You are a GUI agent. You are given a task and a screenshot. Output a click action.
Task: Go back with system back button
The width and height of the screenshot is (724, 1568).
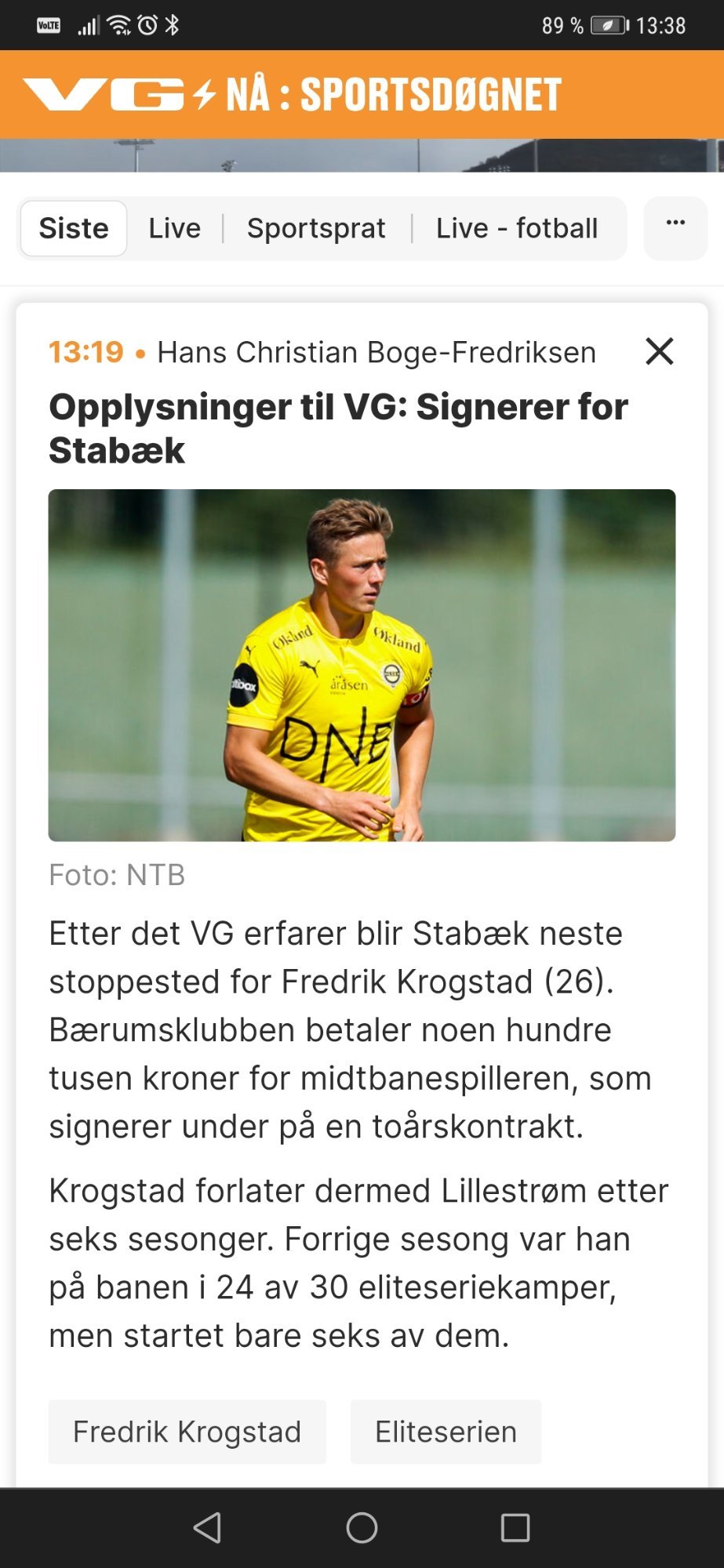207,1527
